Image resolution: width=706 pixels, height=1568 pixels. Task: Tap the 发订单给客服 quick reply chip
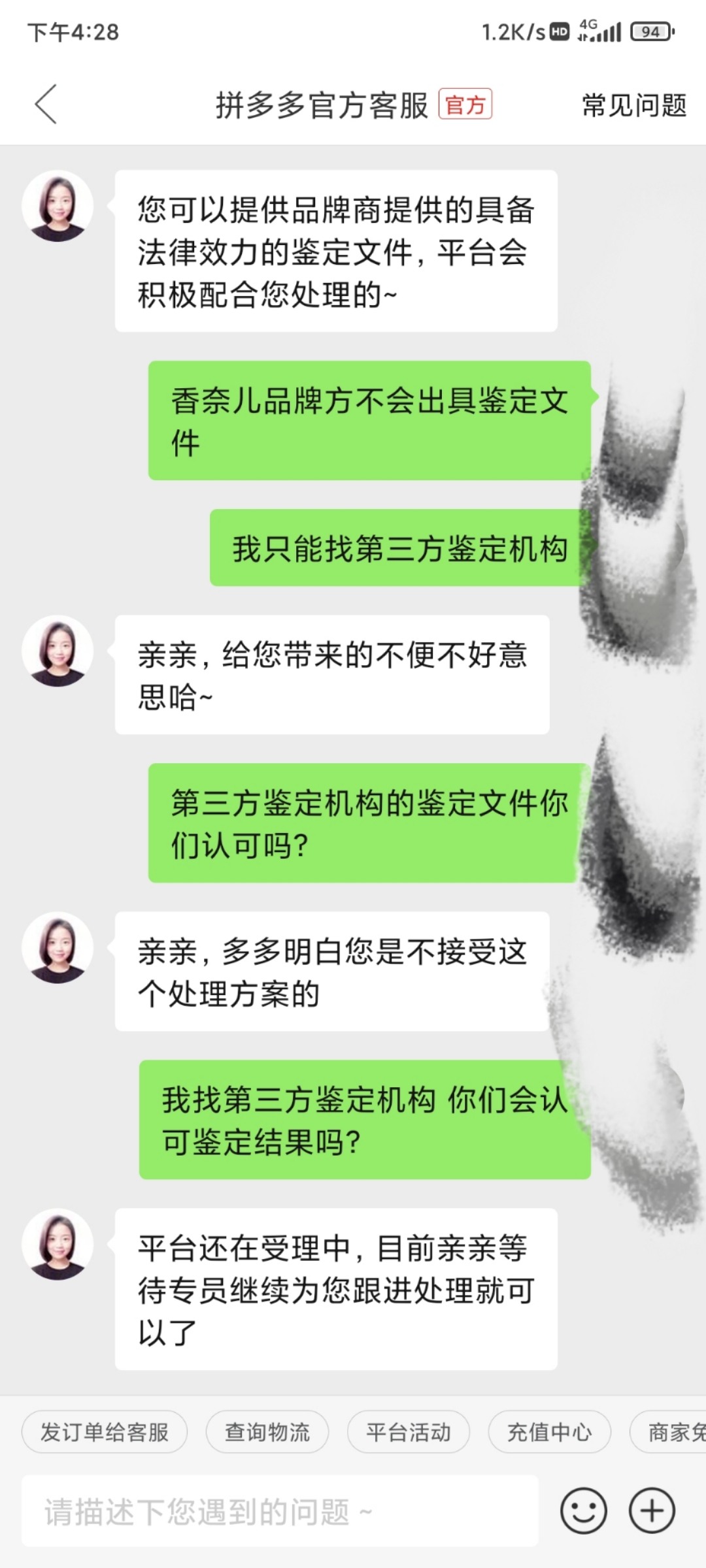105,1431
